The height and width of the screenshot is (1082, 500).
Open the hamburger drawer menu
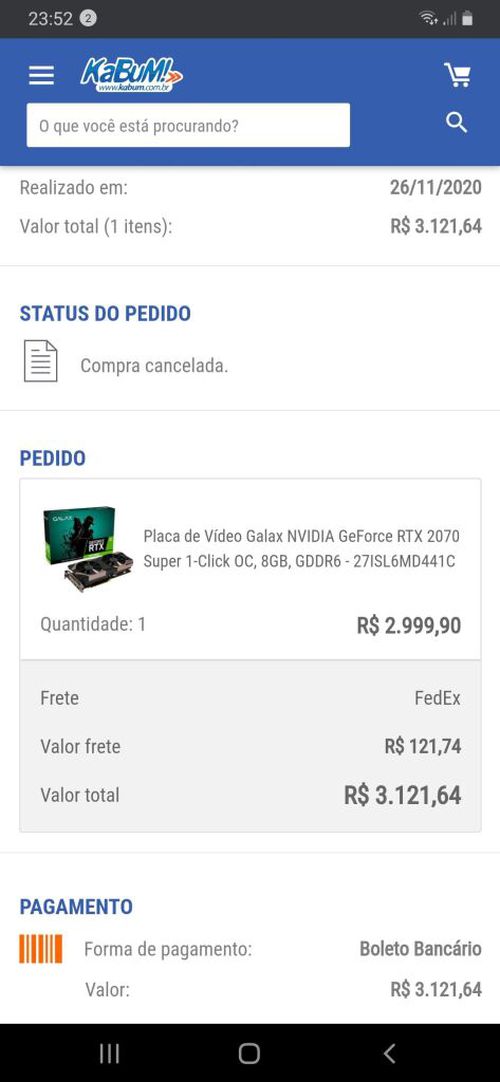click(41, 75)
